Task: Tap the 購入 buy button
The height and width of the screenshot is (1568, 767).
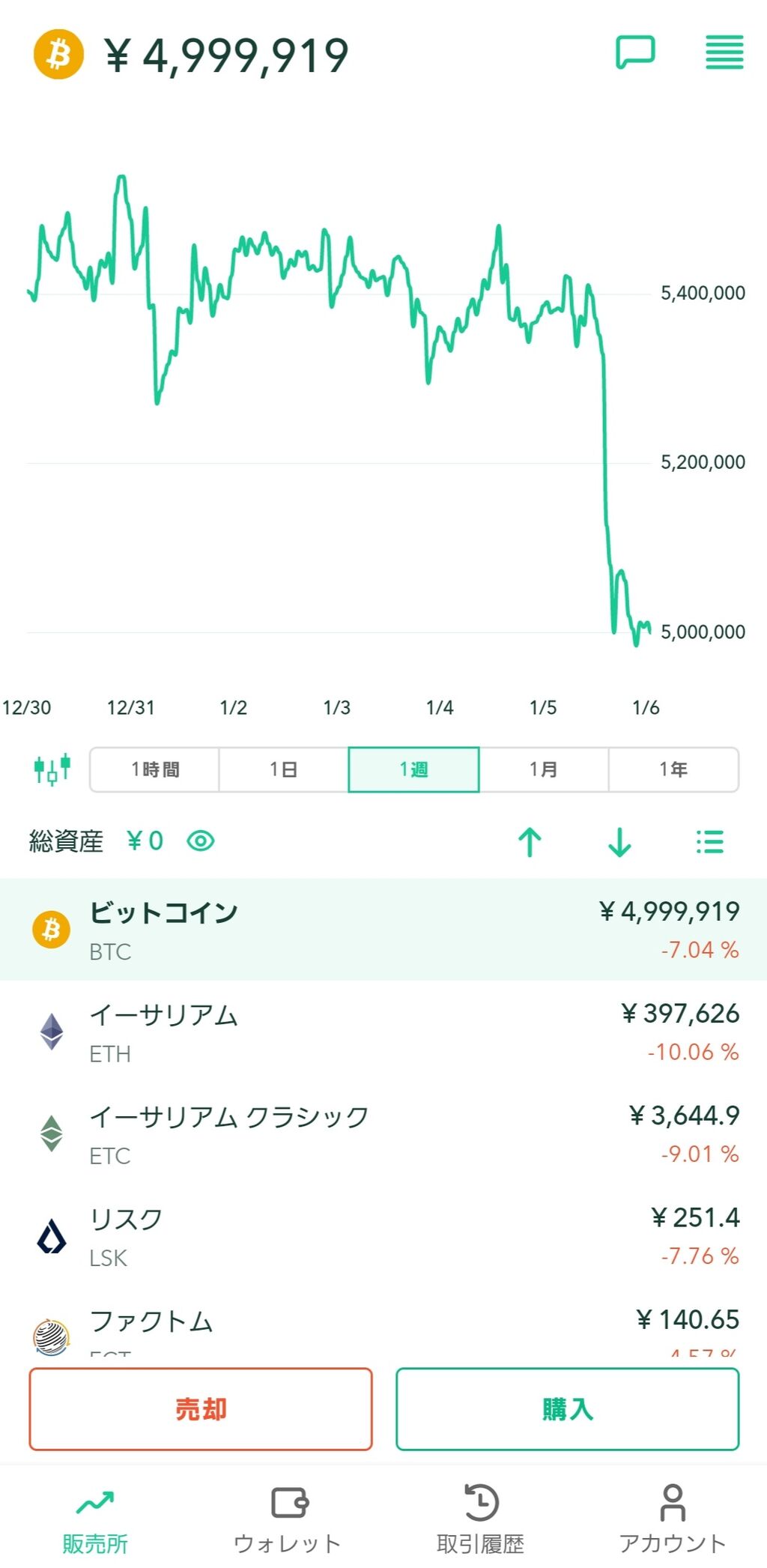Action: coord(567,1409)
